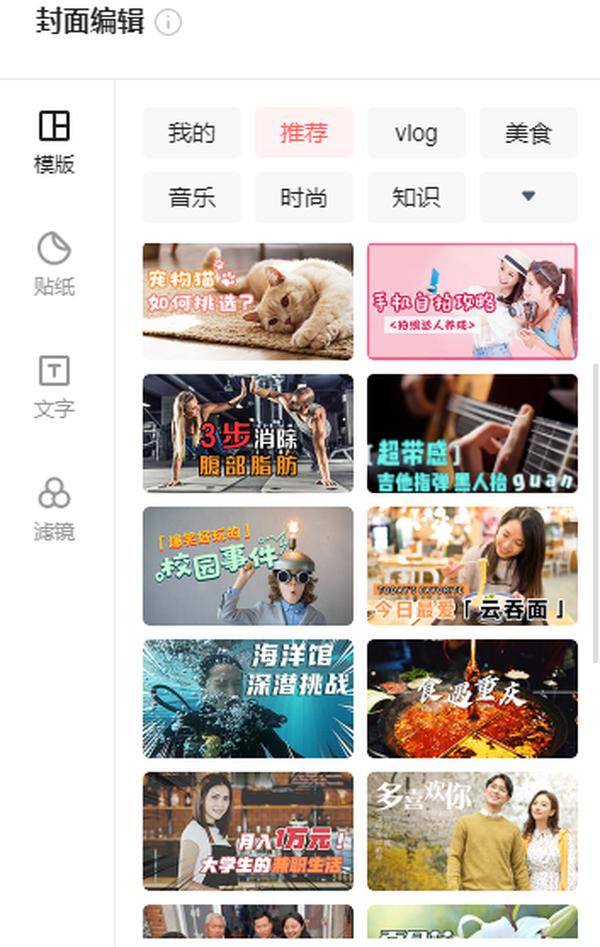
Task: Choose the 校园事件 template
Action: 248,566
